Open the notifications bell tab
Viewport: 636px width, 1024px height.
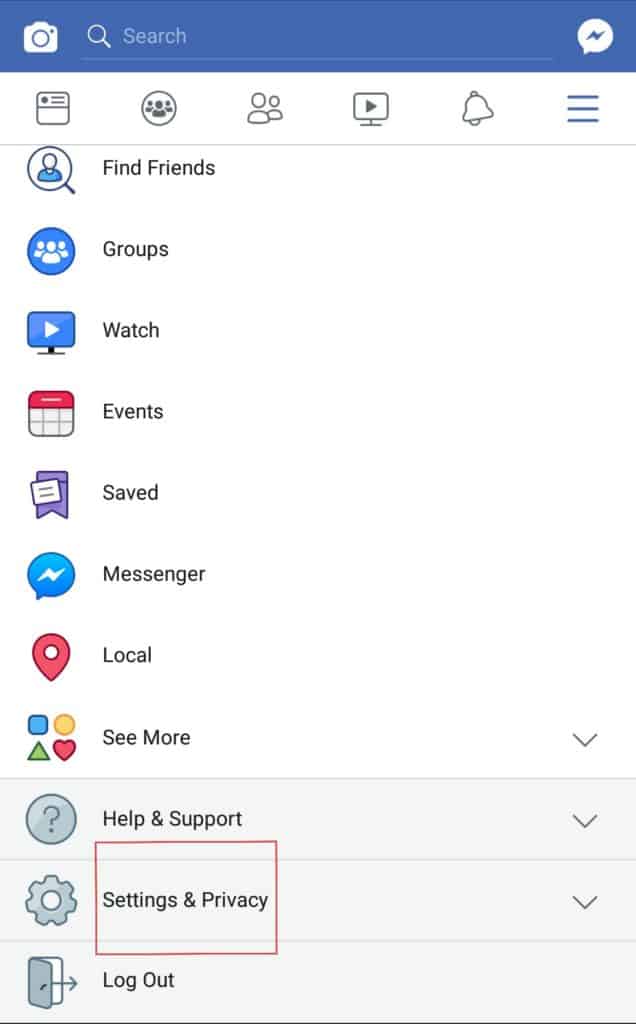[477, 108]
